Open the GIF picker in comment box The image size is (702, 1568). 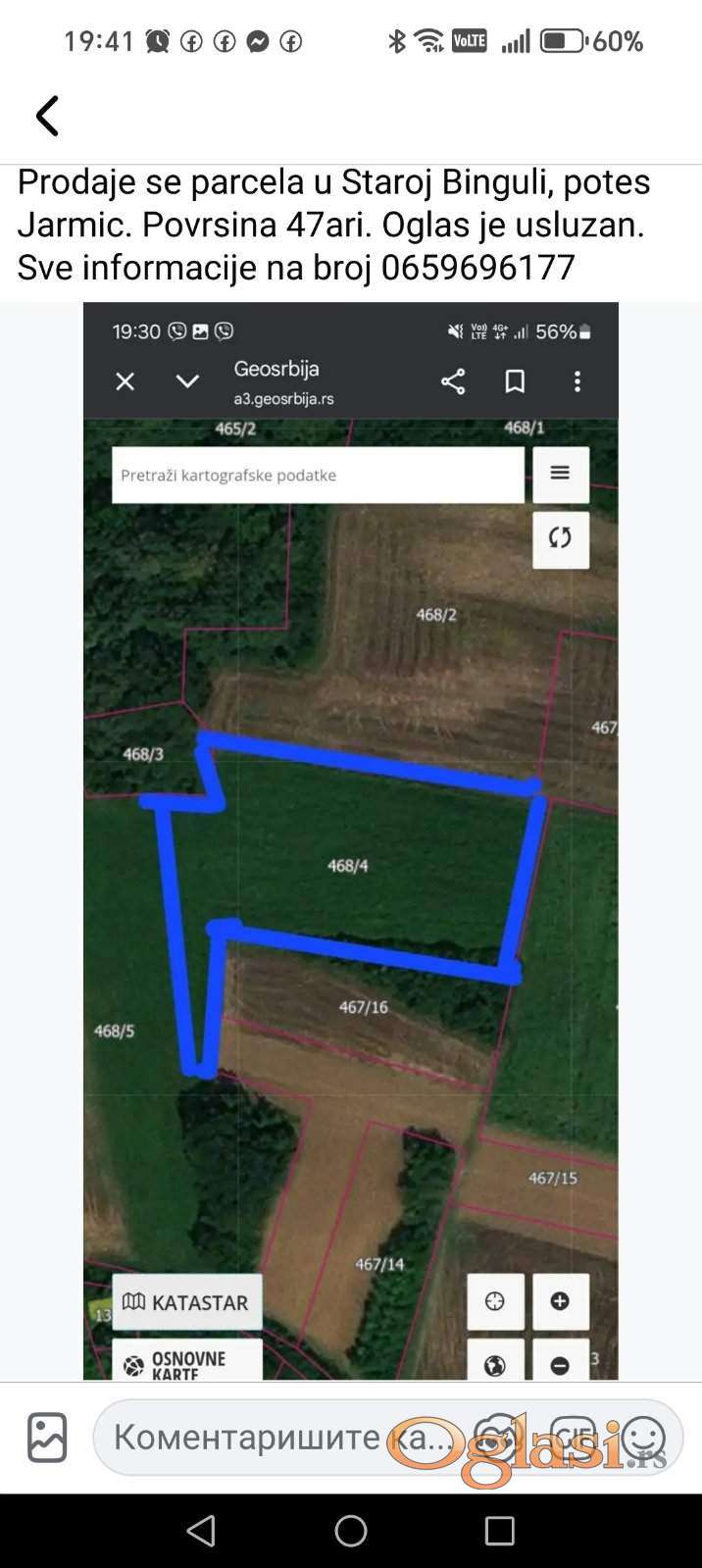(573, 1438)
